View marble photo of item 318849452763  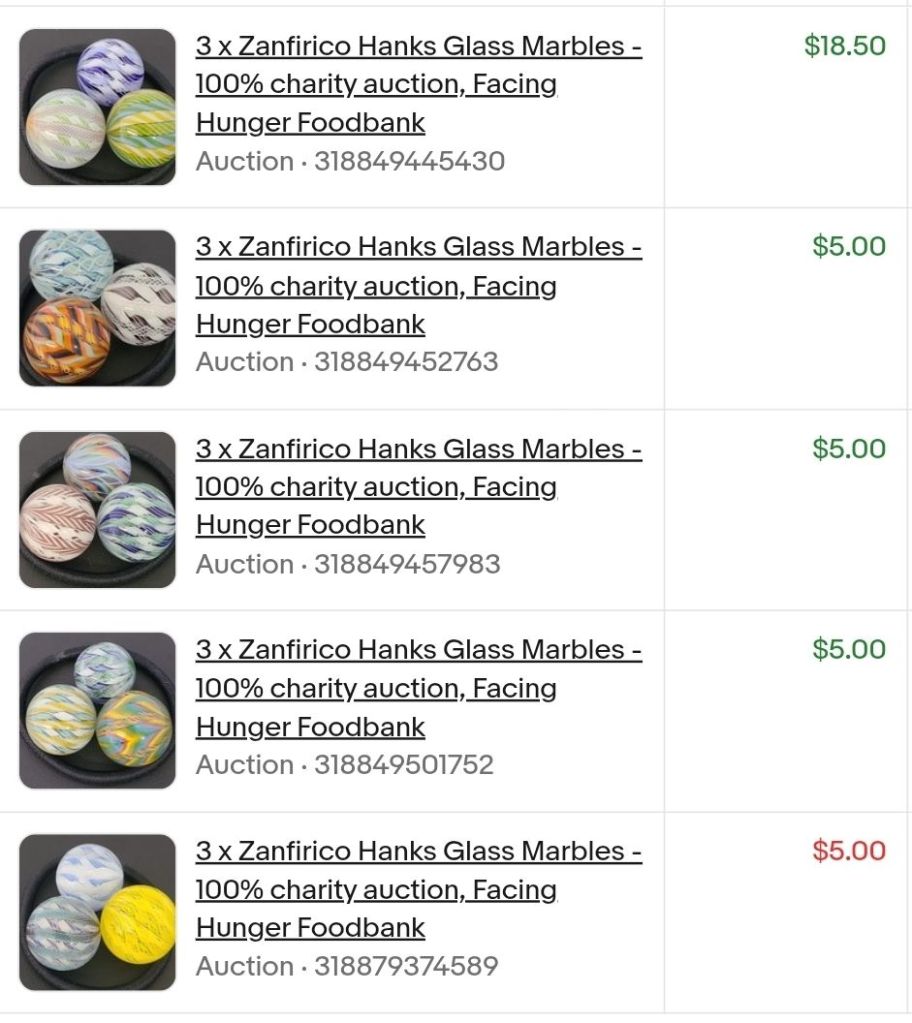(97, 308)
